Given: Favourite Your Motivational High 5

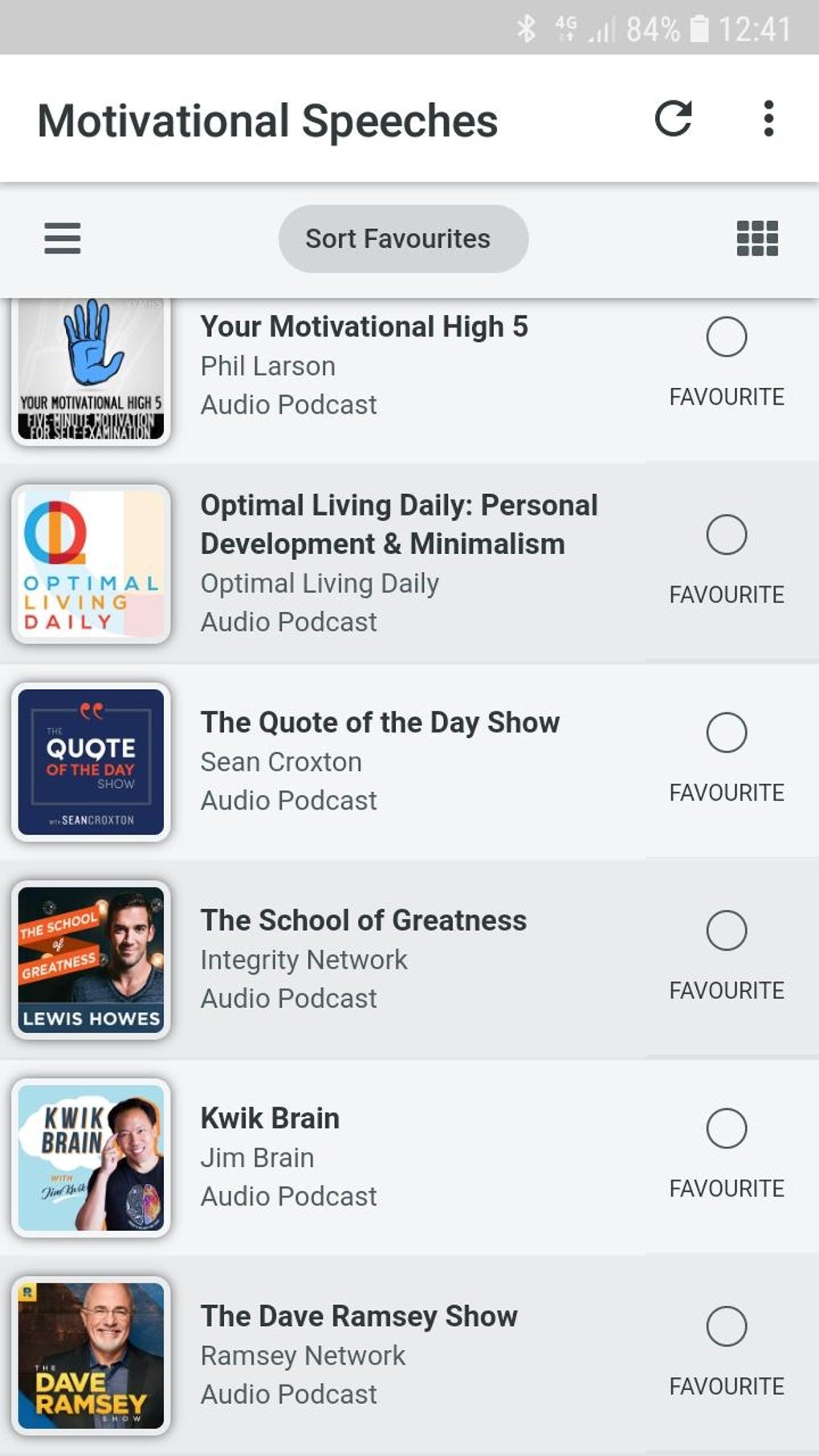Looking at the screenshot, I should click(727, 337).
